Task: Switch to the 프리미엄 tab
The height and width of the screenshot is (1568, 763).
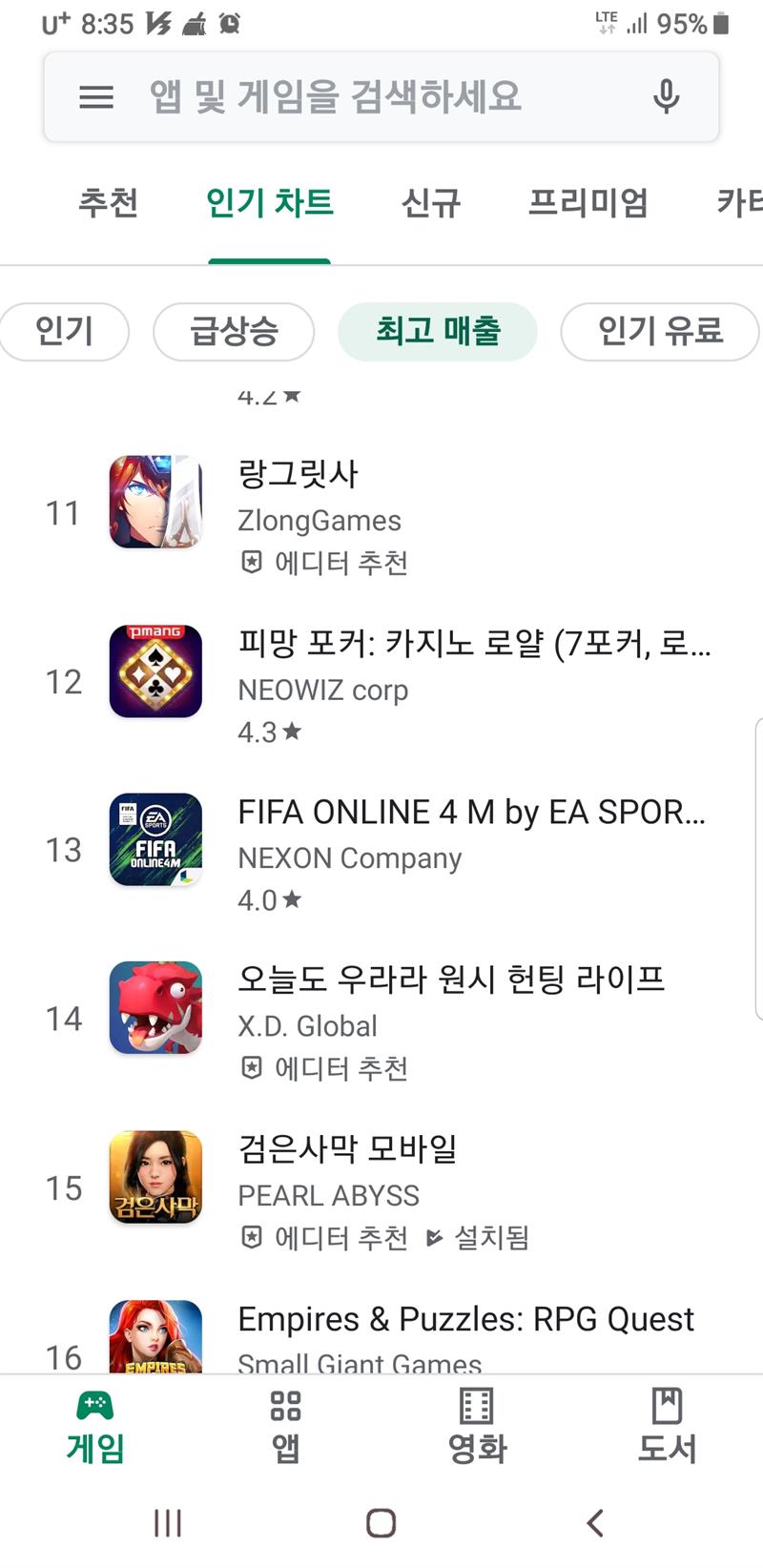Action: pos(588,203)
